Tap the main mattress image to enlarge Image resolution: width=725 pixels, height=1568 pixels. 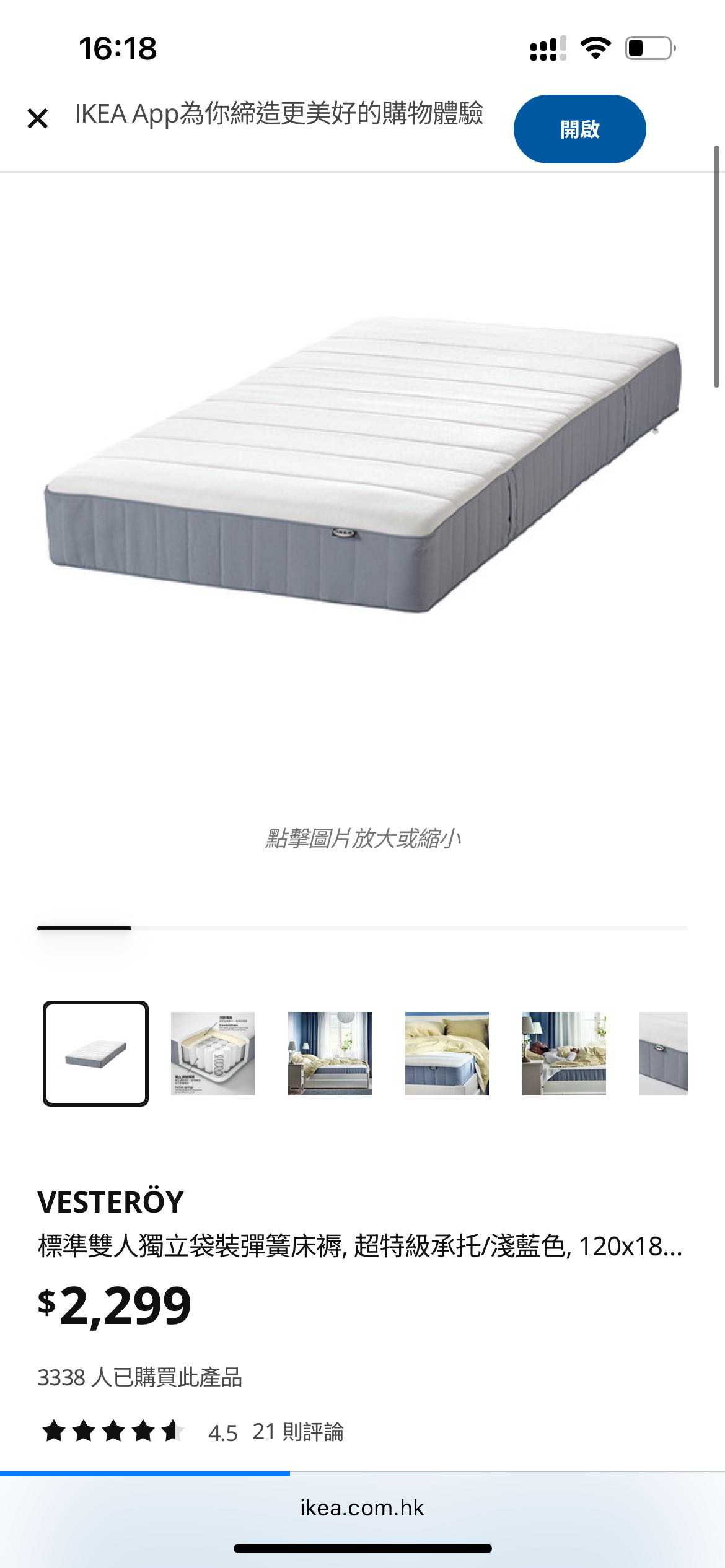362,464
